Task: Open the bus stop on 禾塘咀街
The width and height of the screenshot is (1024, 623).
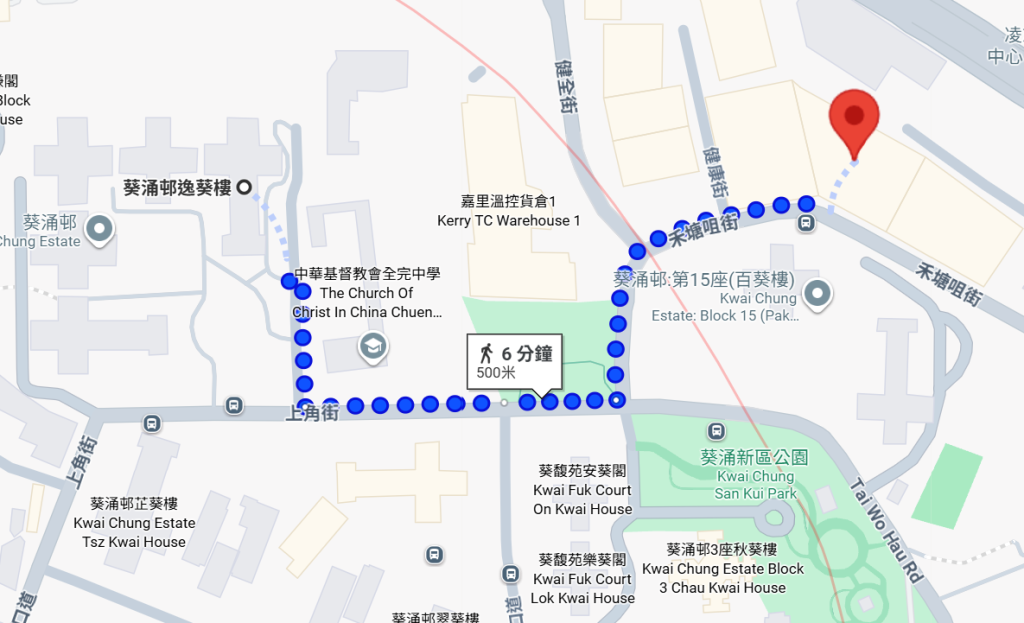Action: click(x=806, y=224)
